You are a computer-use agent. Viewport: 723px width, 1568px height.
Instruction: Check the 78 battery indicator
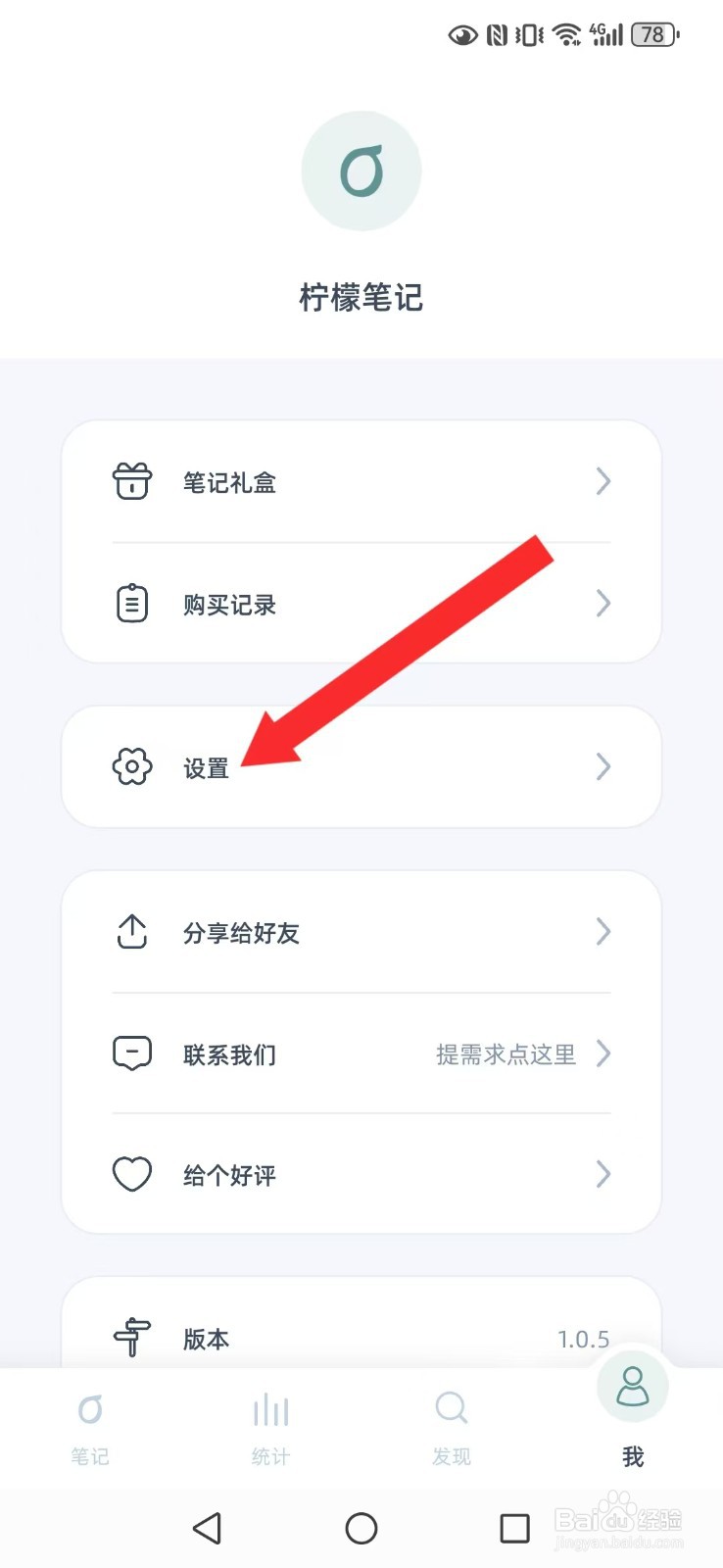pos(652,34)
